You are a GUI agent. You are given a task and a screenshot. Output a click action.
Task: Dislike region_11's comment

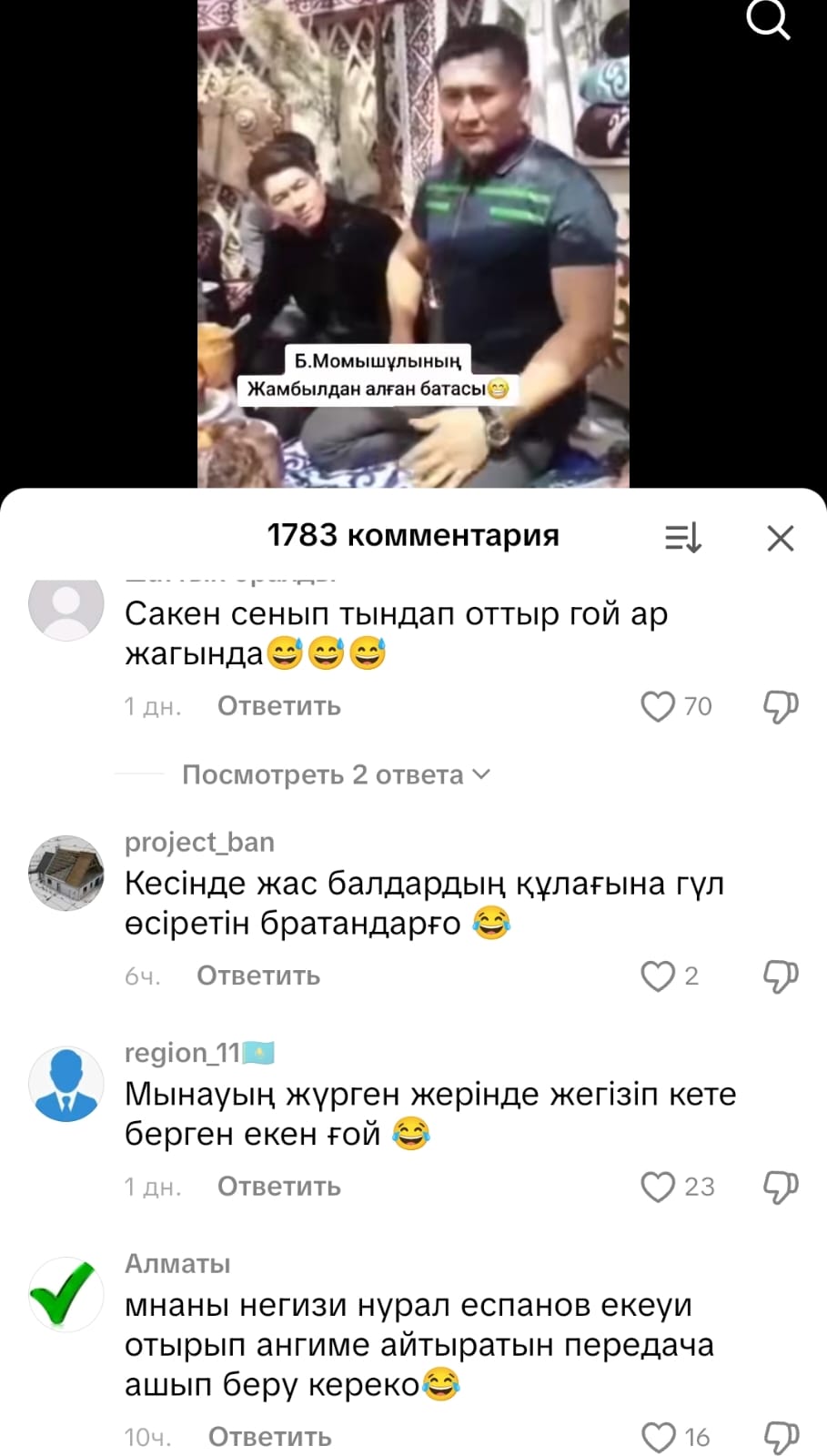780,1187
